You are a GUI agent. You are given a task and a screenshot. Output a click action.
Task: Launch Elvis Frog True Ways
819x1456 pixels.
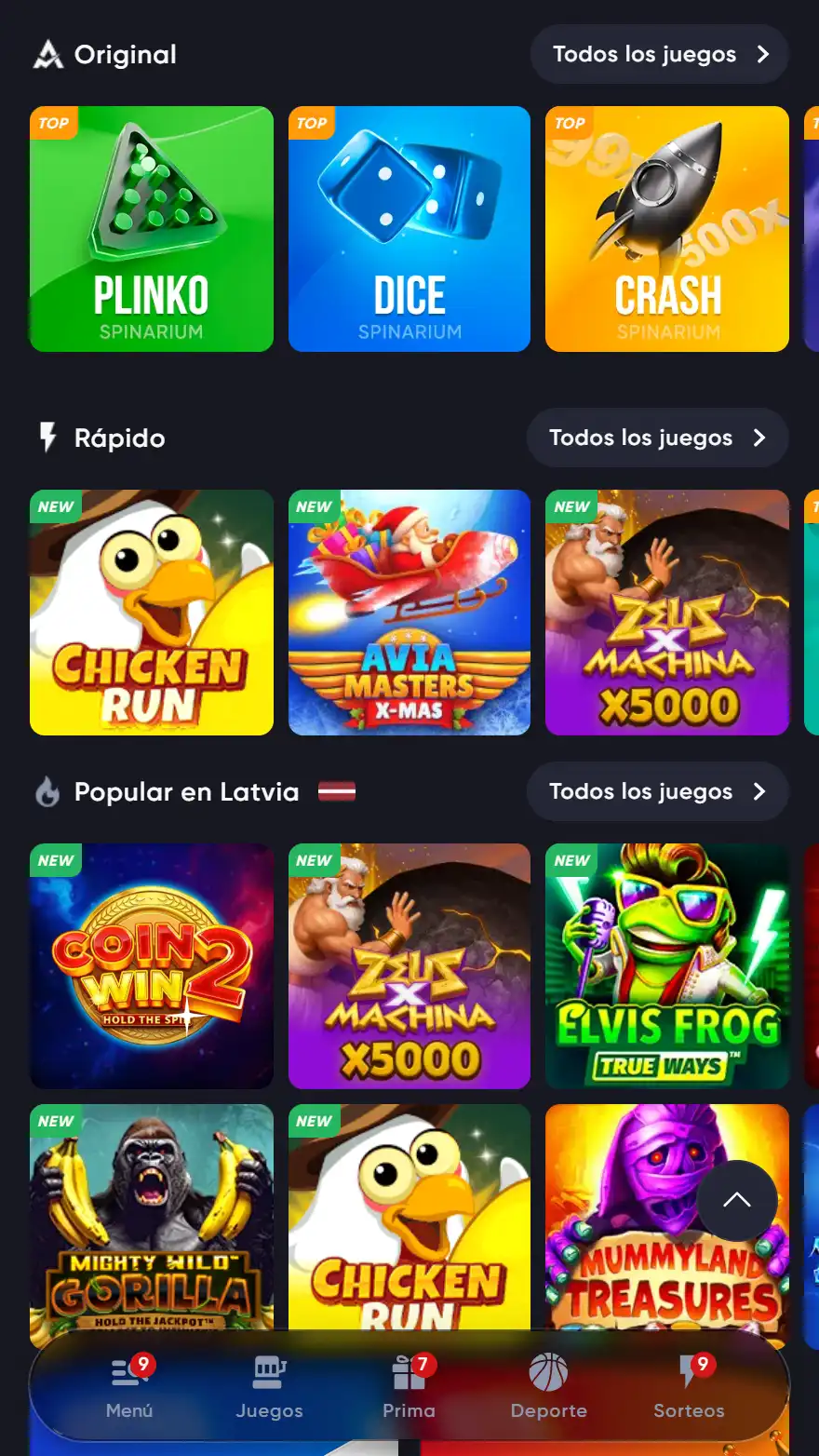pyautogui.click(x=667, y=966)
